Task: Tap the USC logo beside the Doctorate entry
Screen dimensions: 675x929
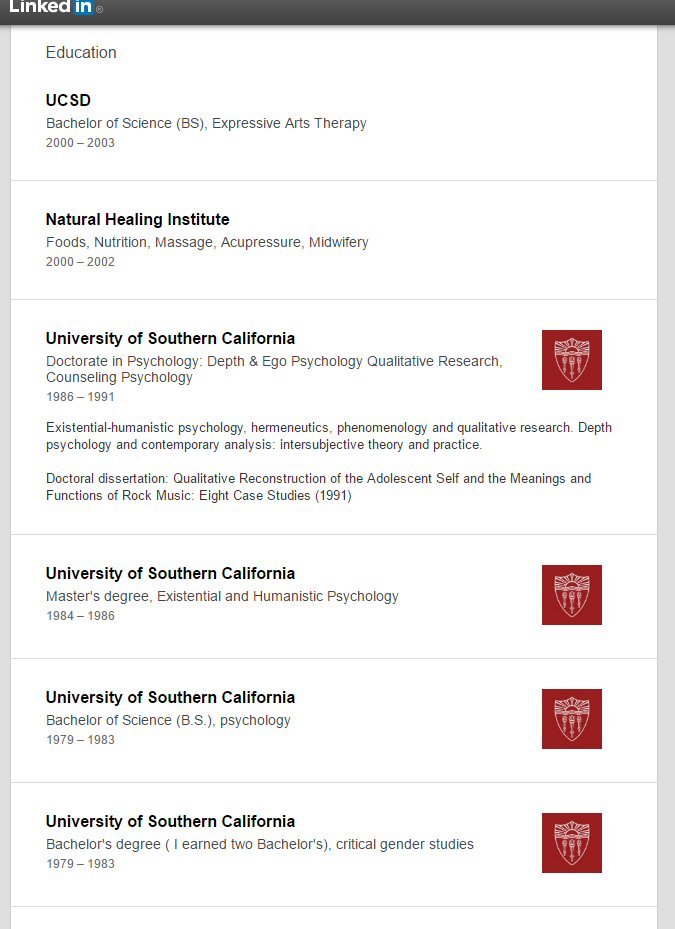Action: point(572,360)
